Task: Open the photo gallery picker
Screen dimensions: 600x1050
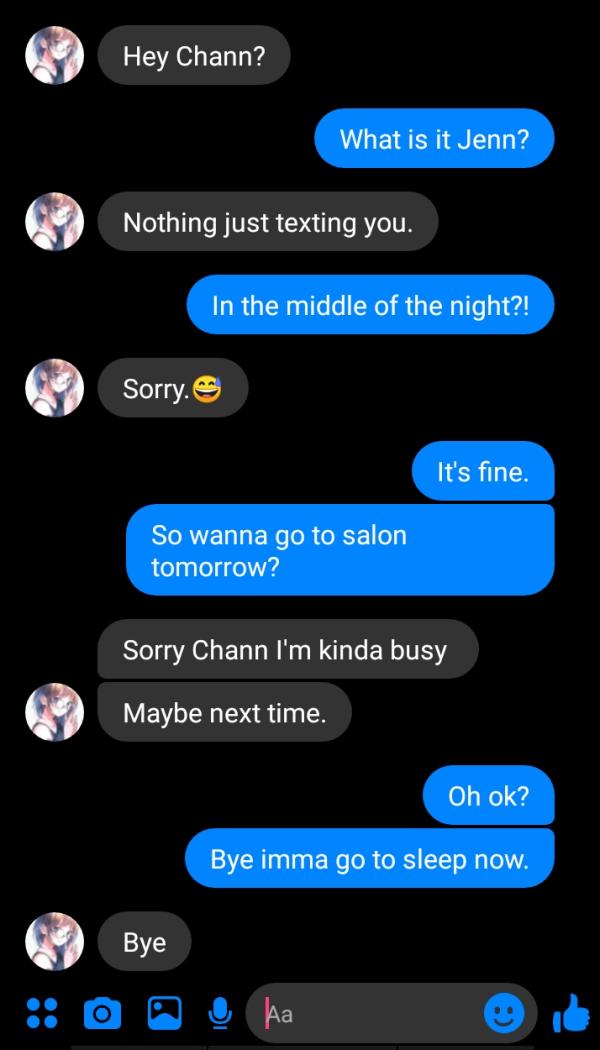Action: tap(163, 1014)
